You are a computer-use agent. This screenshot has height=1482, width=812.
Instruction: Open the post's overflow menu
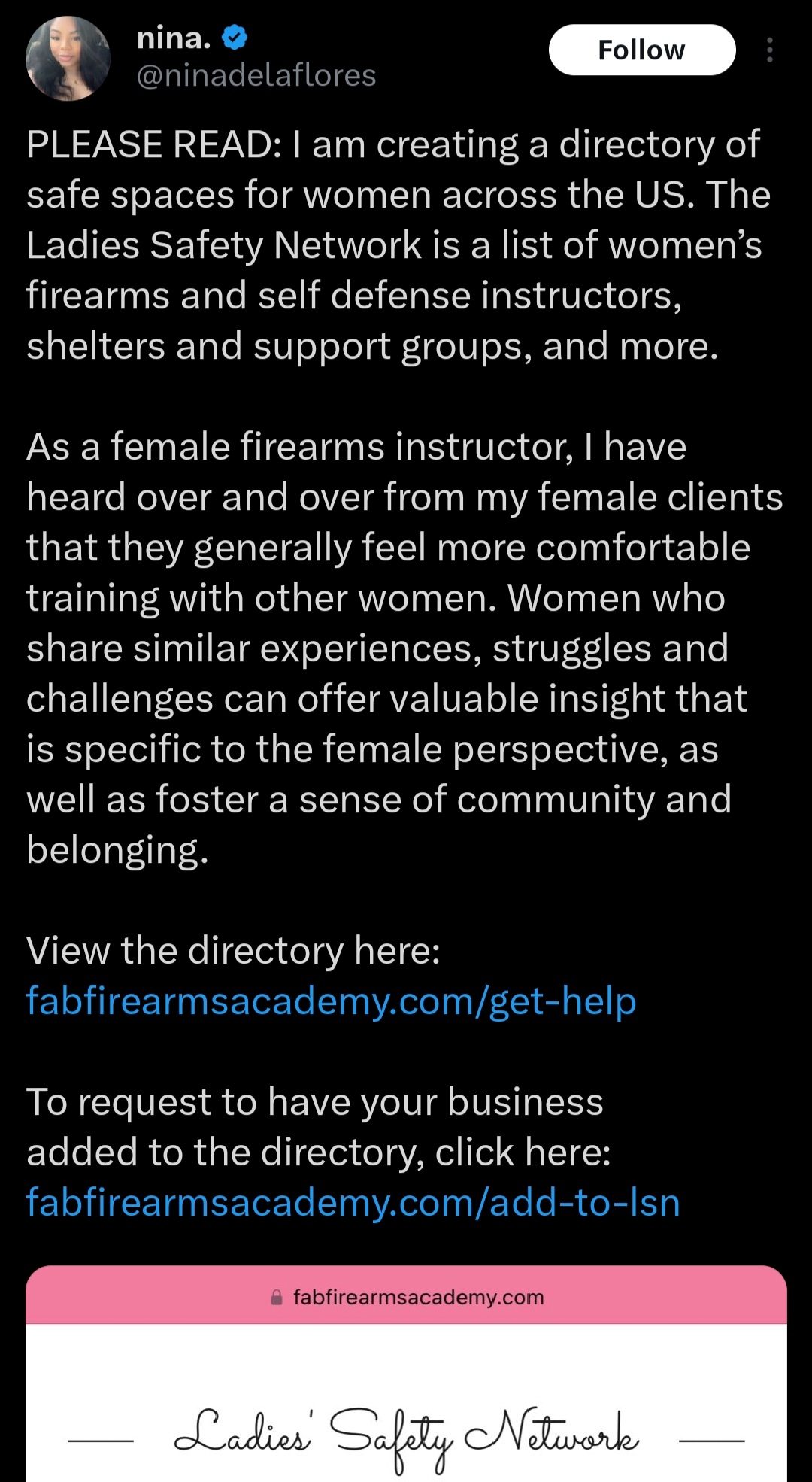point(769,50)
